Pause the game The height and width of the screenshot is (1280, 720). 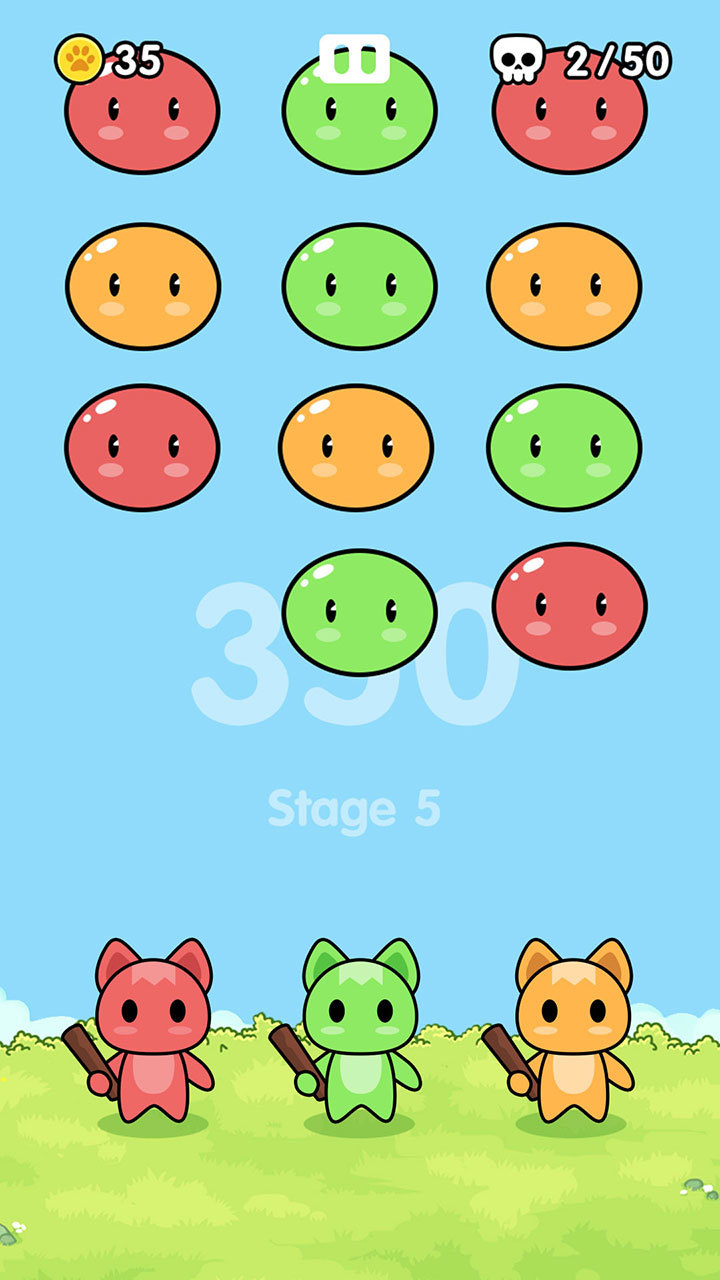pyautogui.click(x=354, y=59)
